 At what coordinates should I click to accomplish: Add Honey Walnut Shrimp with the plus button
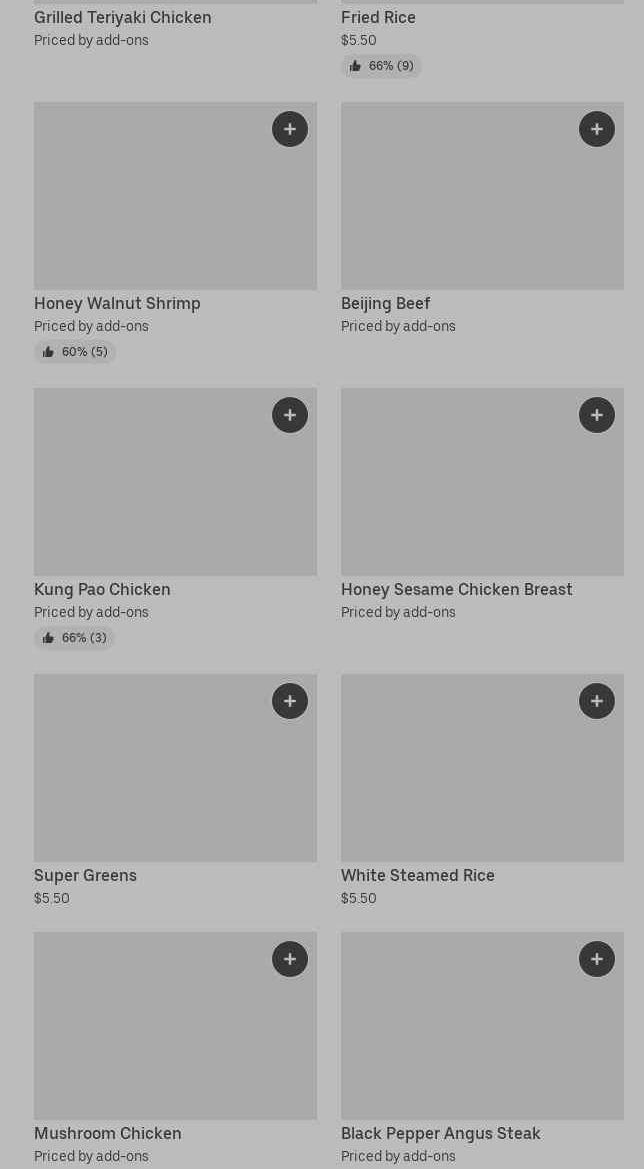pyautogui.click(x=290, y=129)
